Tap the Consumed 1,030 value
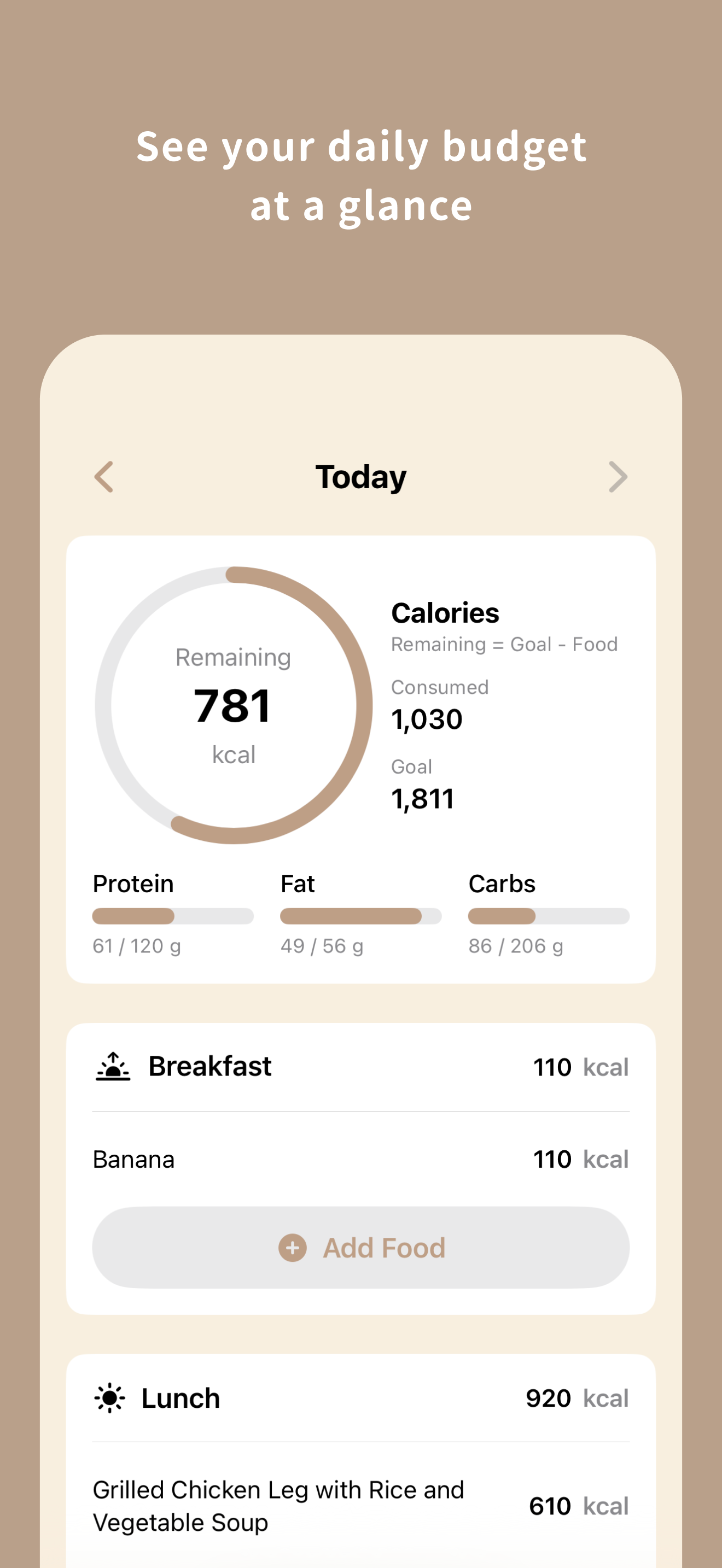This screenshot has height=1568, width=722. [426, 719]
